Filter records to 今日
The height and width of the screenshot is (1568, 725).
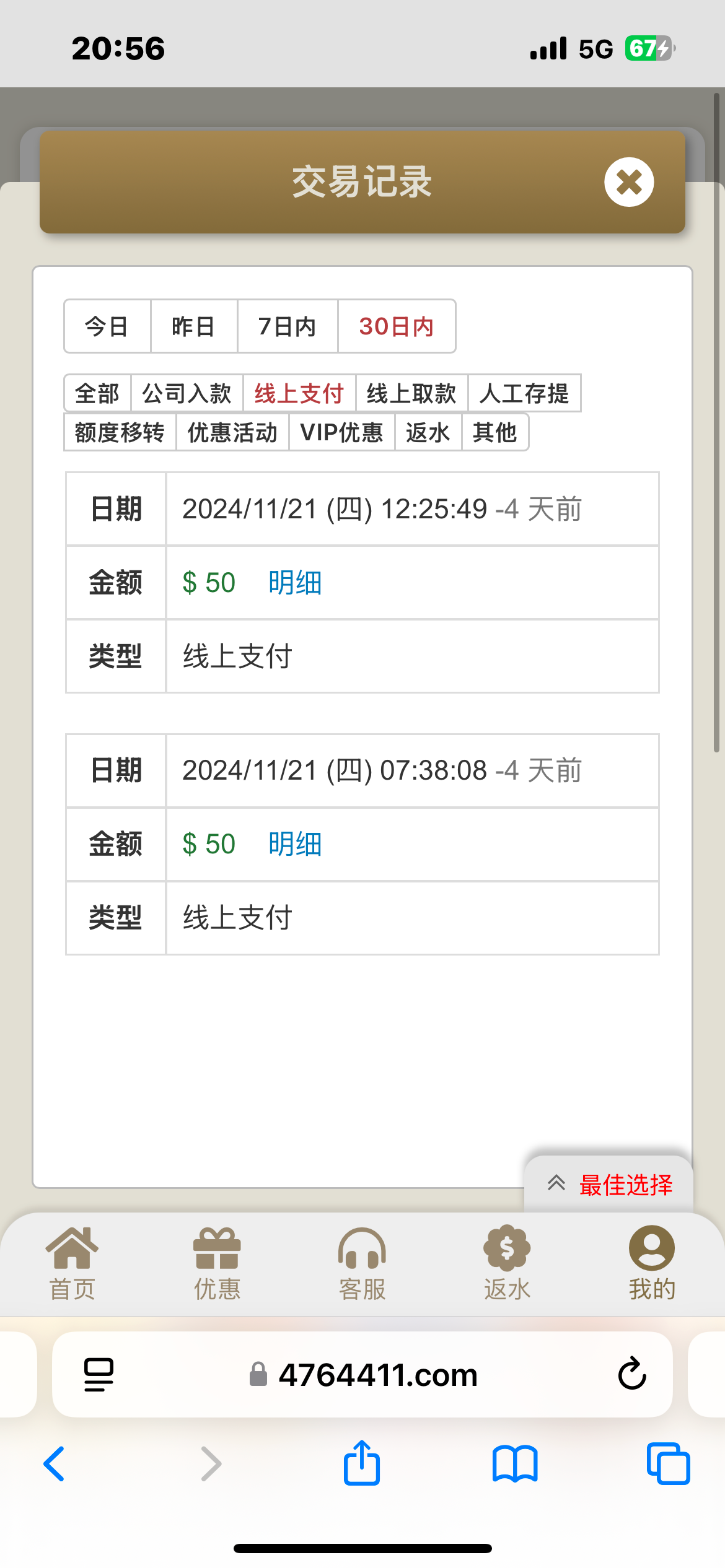107,326
